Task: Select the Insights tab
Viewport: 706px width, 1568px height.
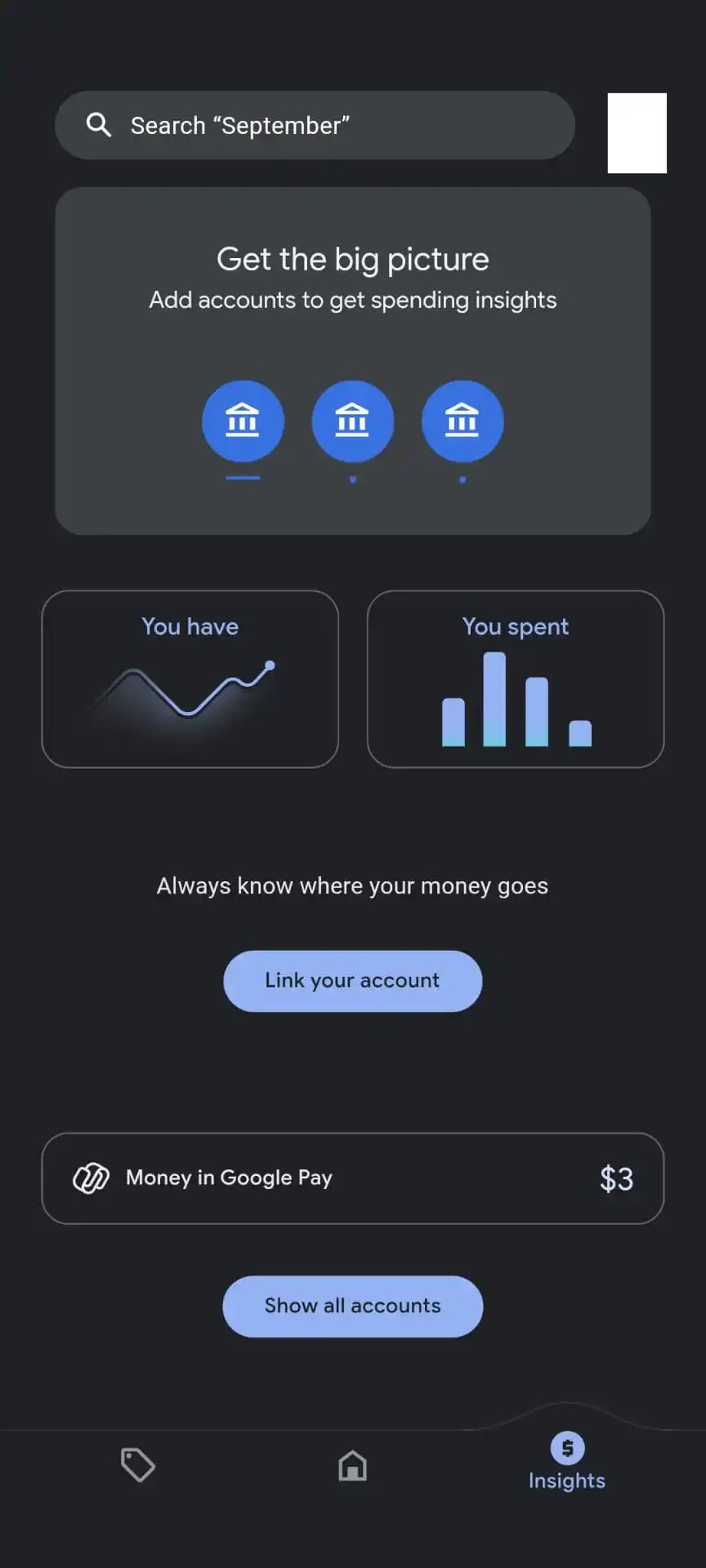Action: point(567,1462)
